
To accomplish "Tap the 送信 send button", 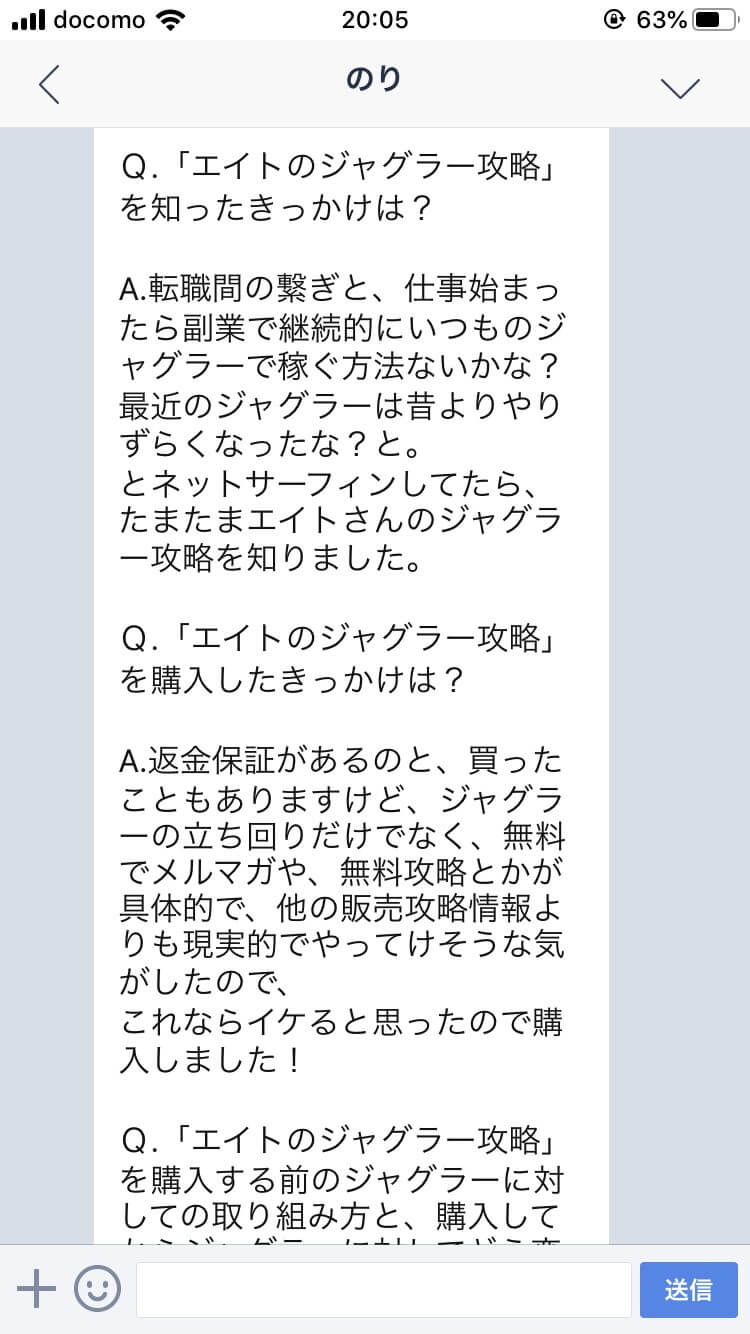I will pos(689,1290).
